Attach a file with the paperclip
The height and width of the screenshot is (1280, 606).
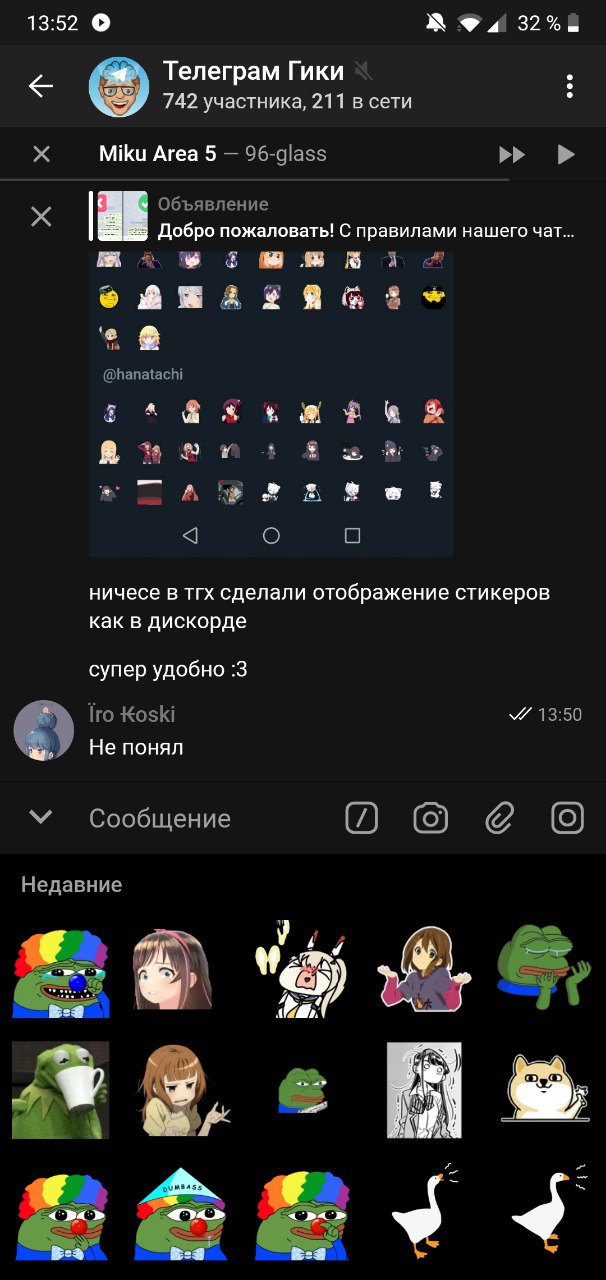click(x=499, y=818)
